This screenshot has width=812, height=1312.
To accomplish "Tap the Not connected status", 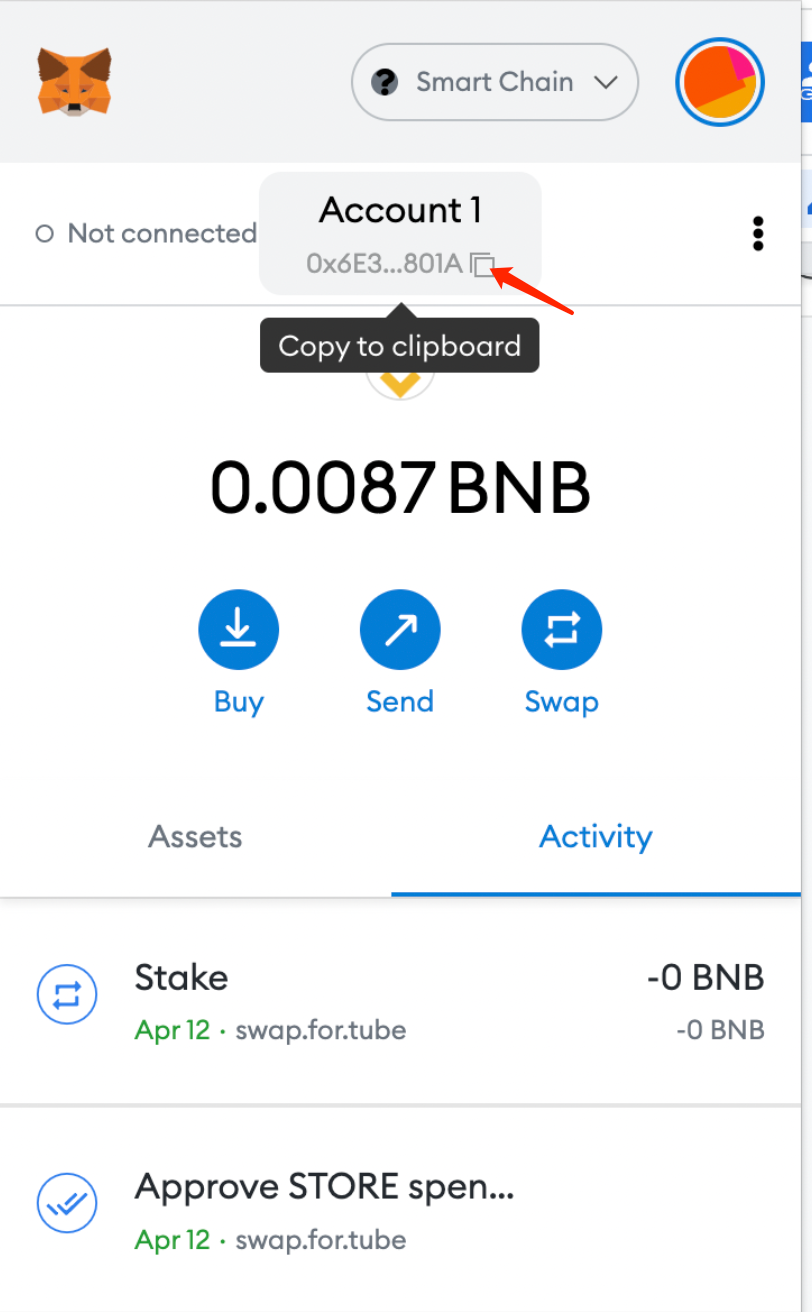I will pyautogui.click(x=146, y=233).
